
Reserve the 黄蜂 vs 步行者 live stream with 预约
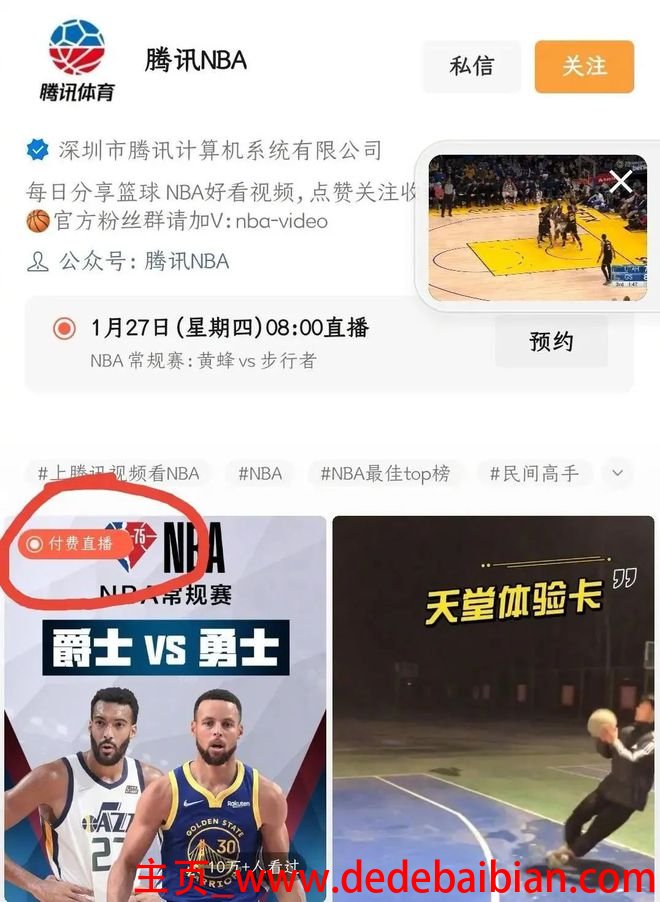coord(551,342)
